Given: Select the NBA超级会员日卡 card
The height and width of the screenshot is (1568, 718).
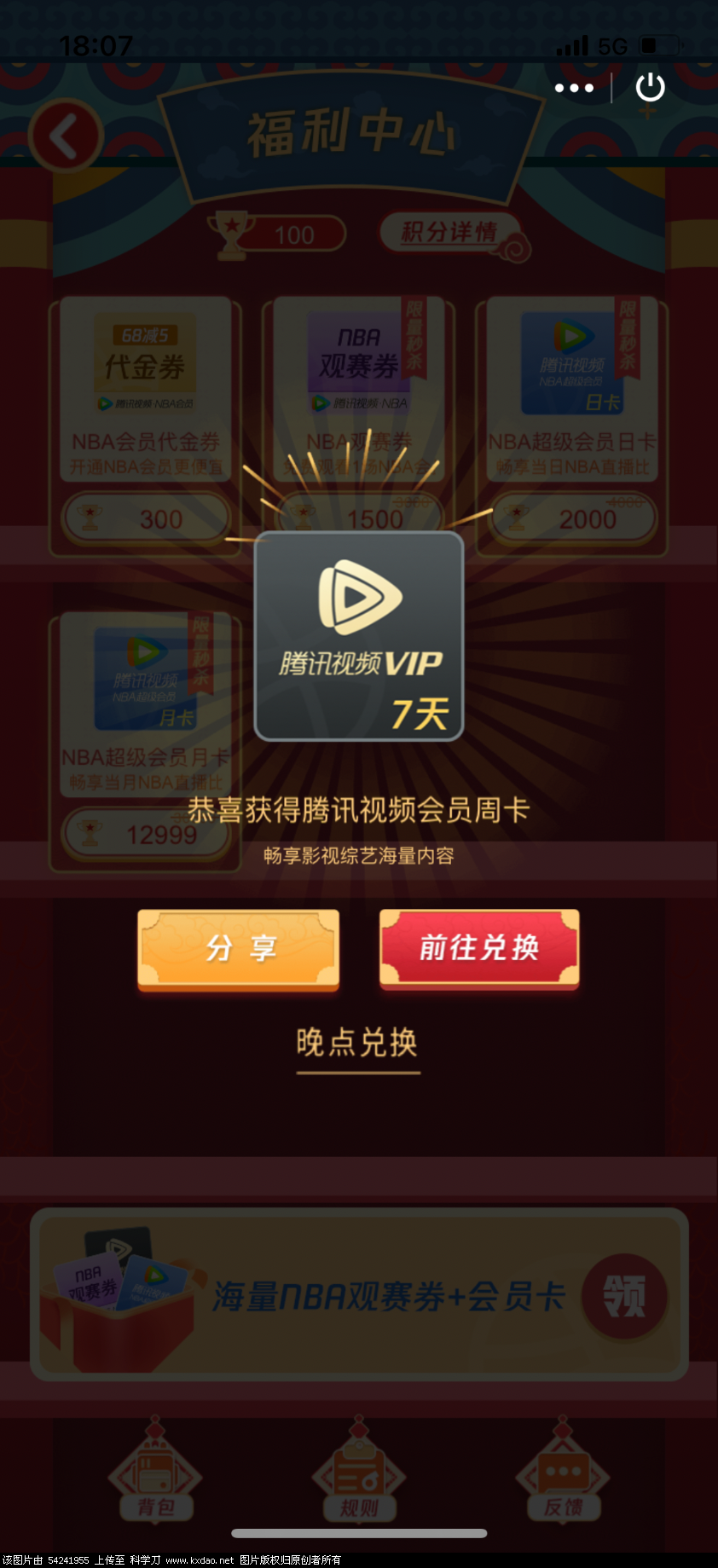Looking at the screenshot, I should pos(570,392).
